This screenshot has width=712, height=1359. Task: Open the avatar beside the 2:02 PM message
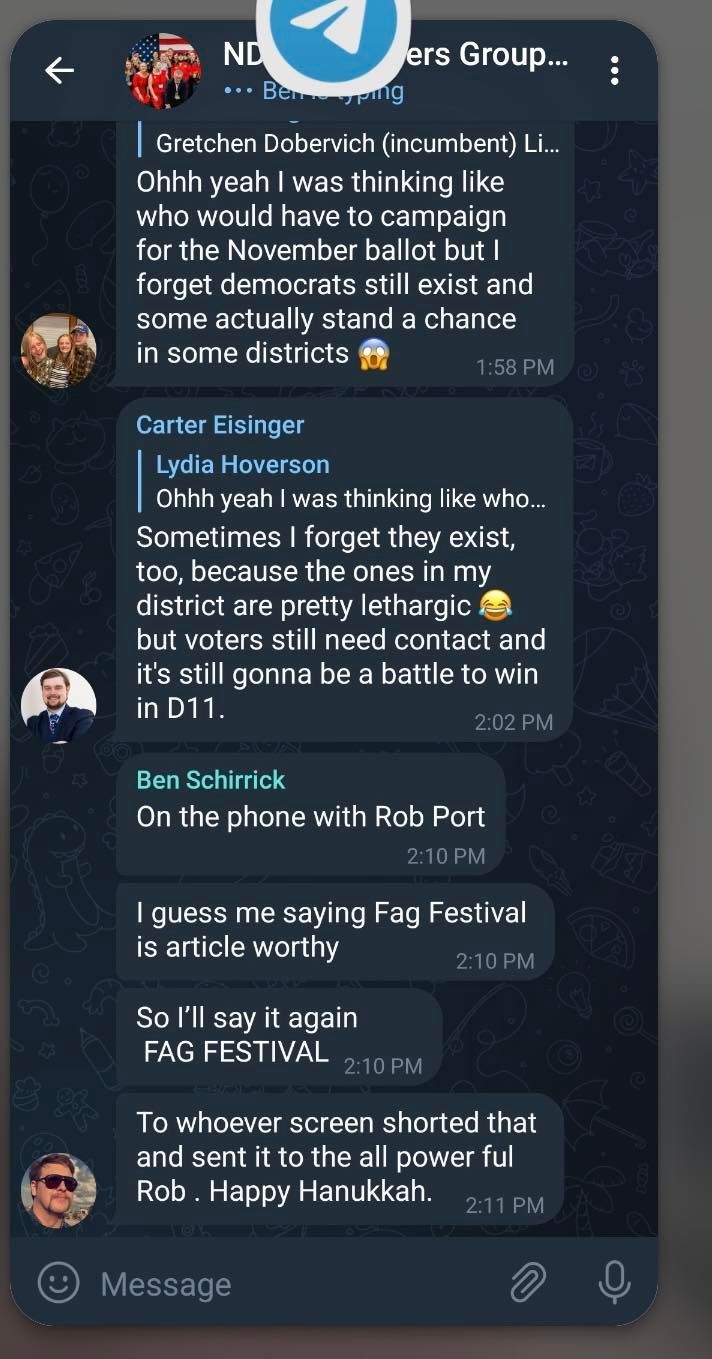click(59, 705)
